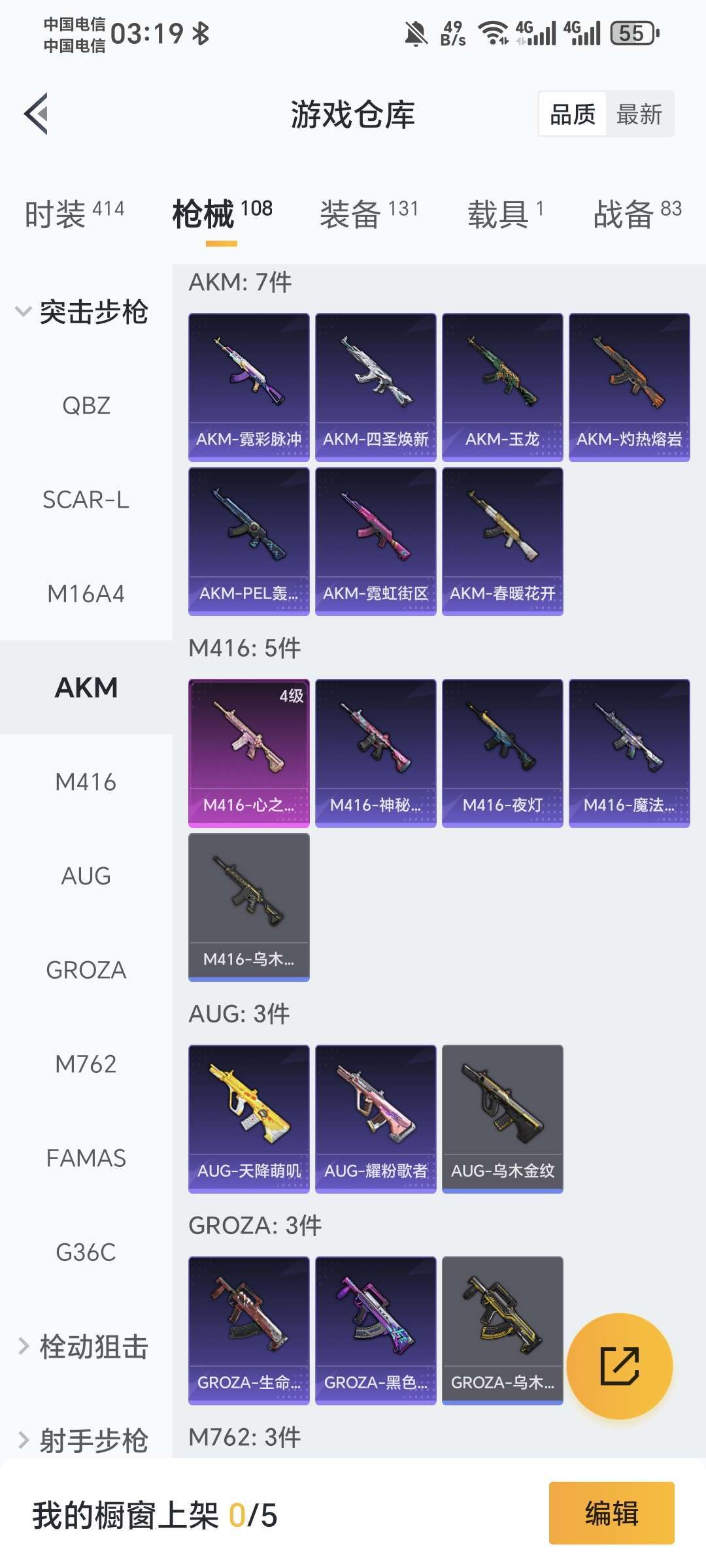Image resolution: width=706 pixels, height=1568 pixels.
Task: Select QBZ in the sidebar
Action: (x=86, y=406)
